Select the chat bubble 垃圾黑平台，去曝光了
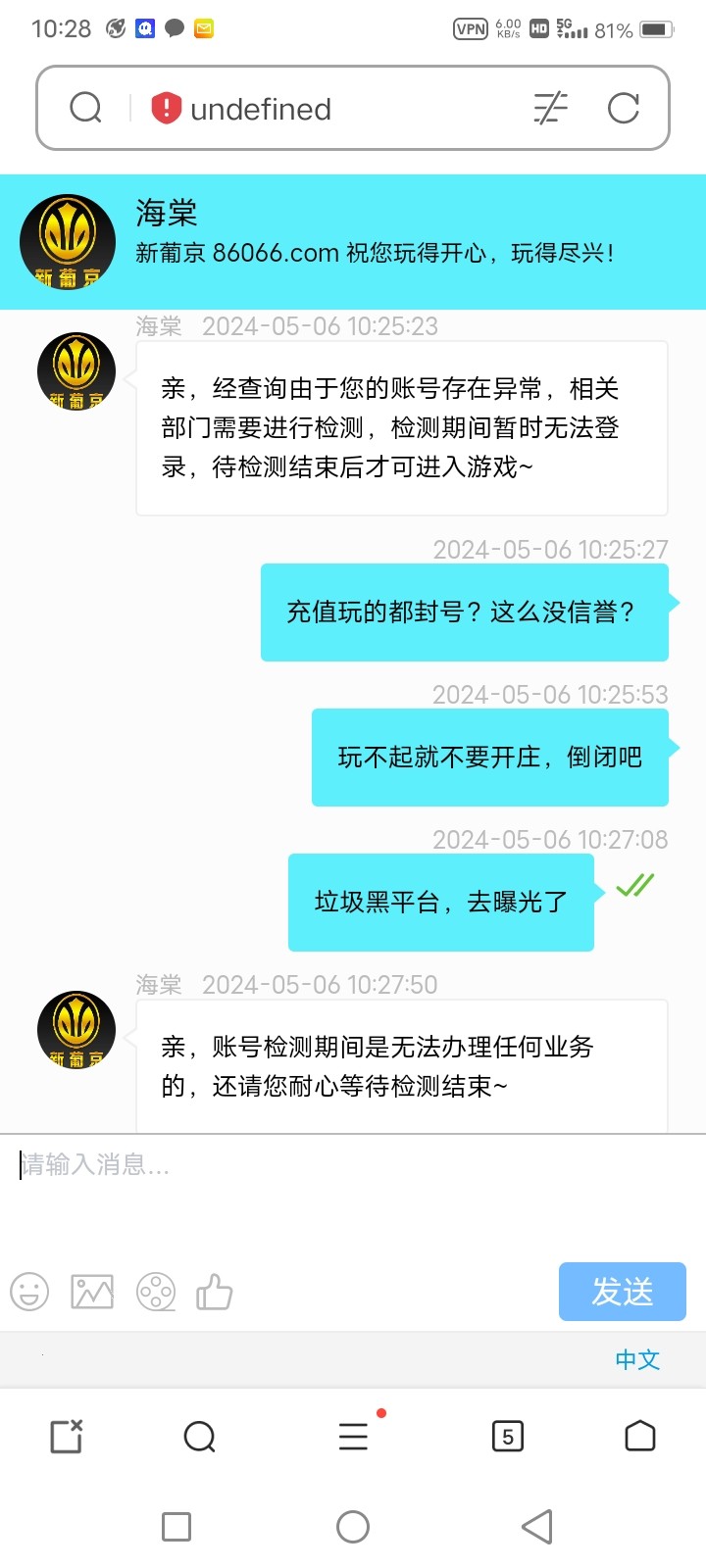Screen dimensions: 706x1568 click(x=440, y=902)
